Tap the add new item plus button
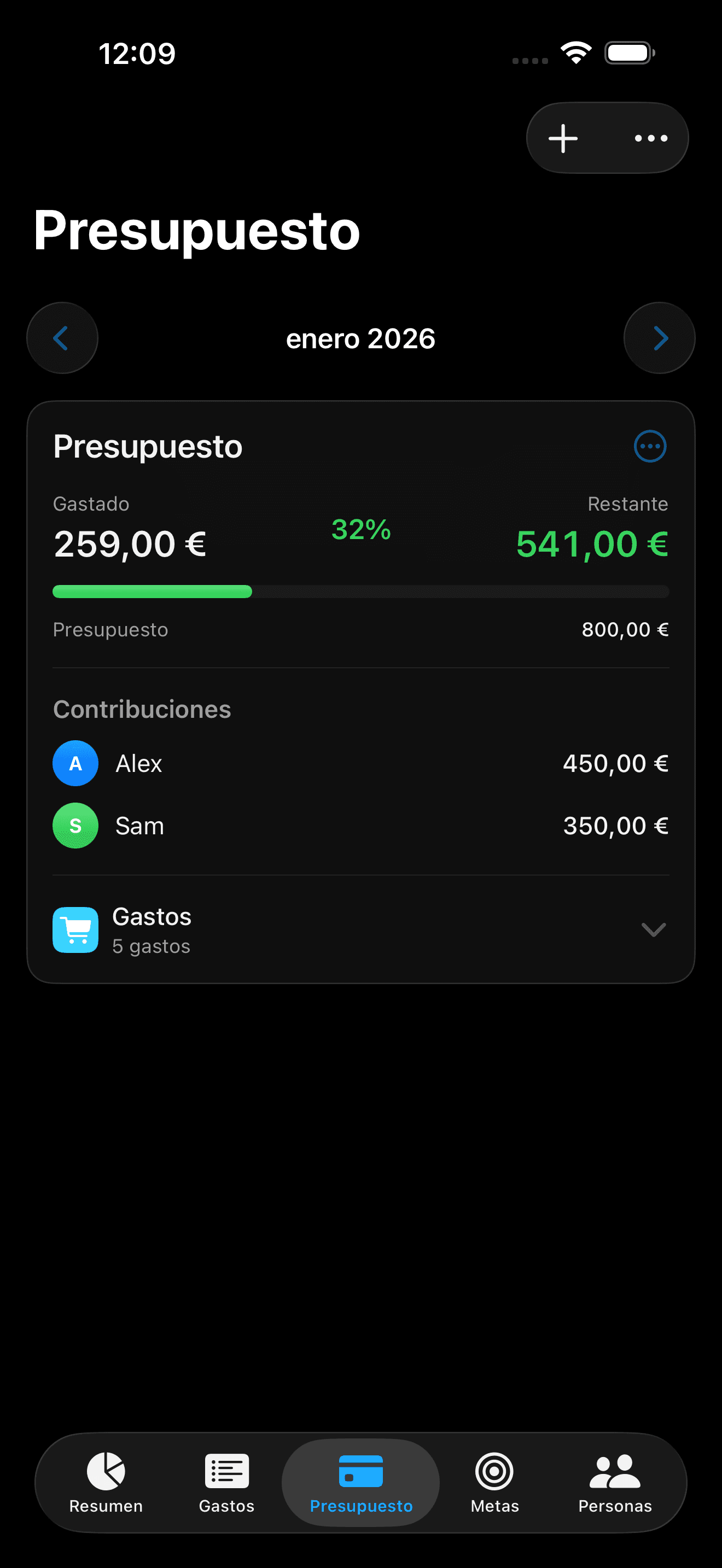This screenshot has height=1568, width=722. pyautogui.click(x=562, y=137)
